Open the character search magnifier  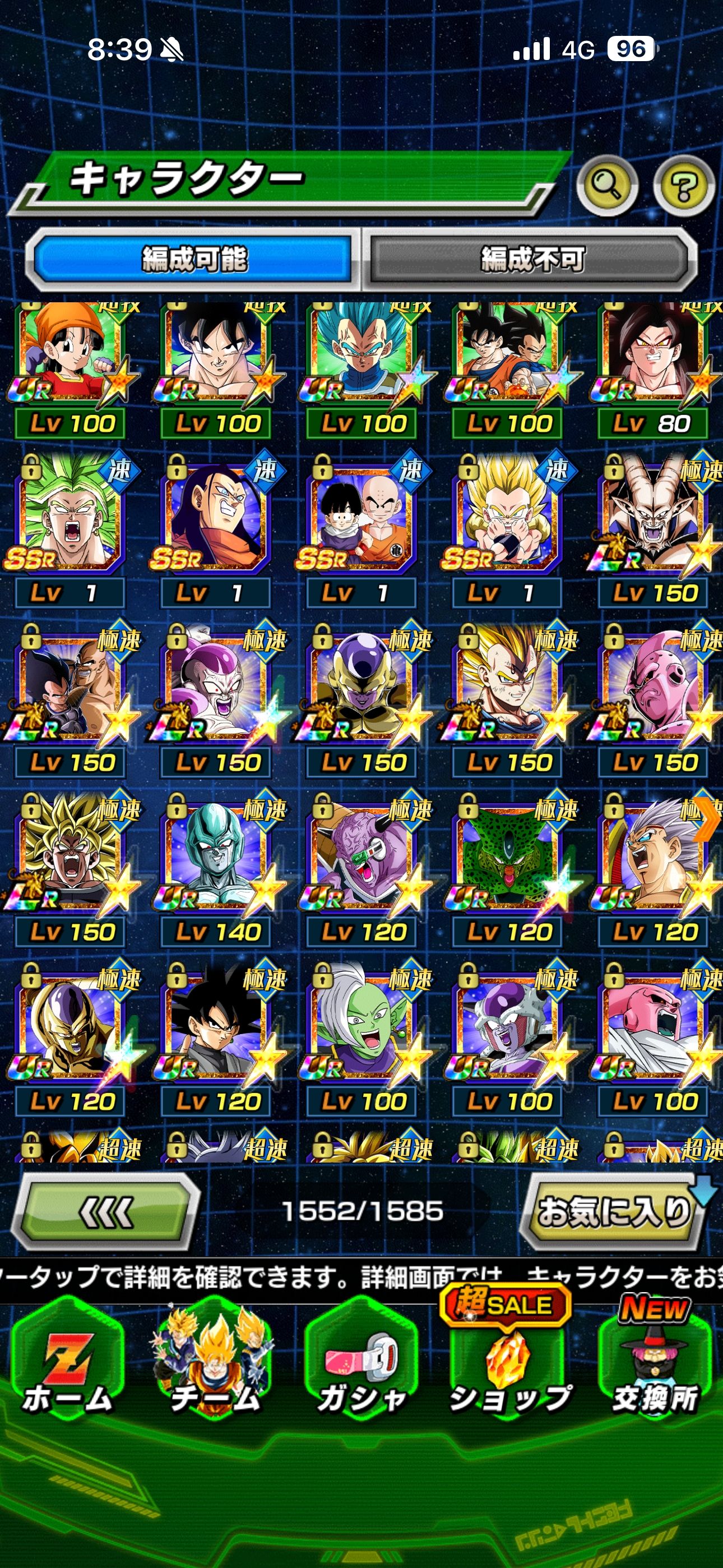click(607, 185)
